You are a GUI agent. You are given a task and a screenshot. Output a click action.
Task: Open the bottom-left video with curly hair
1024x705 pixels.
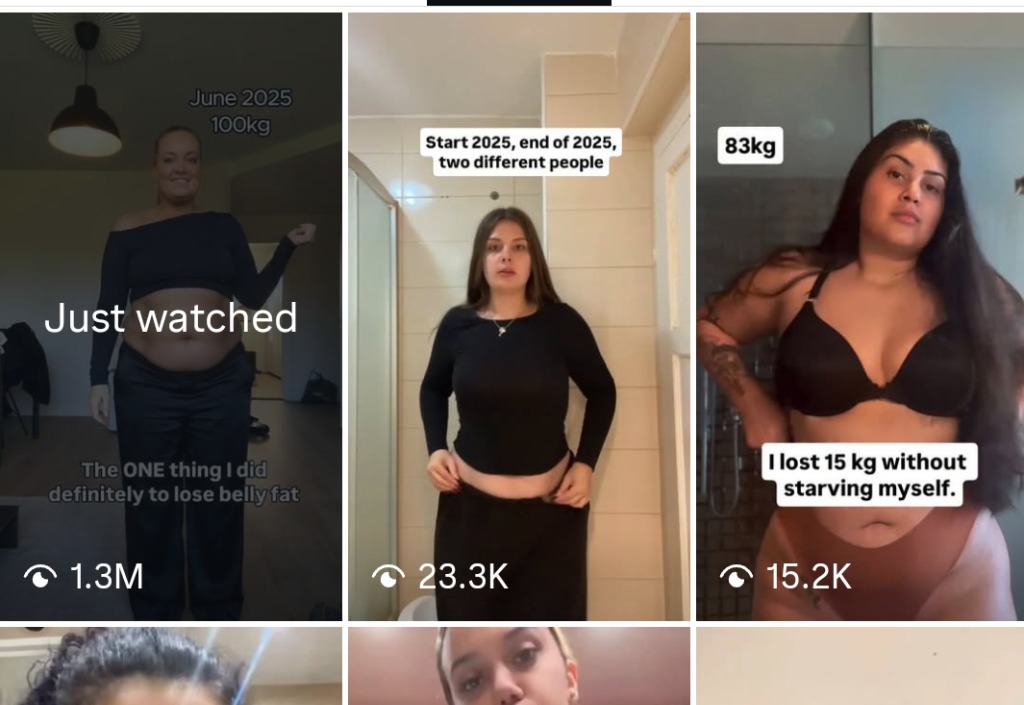click(170, 668)
